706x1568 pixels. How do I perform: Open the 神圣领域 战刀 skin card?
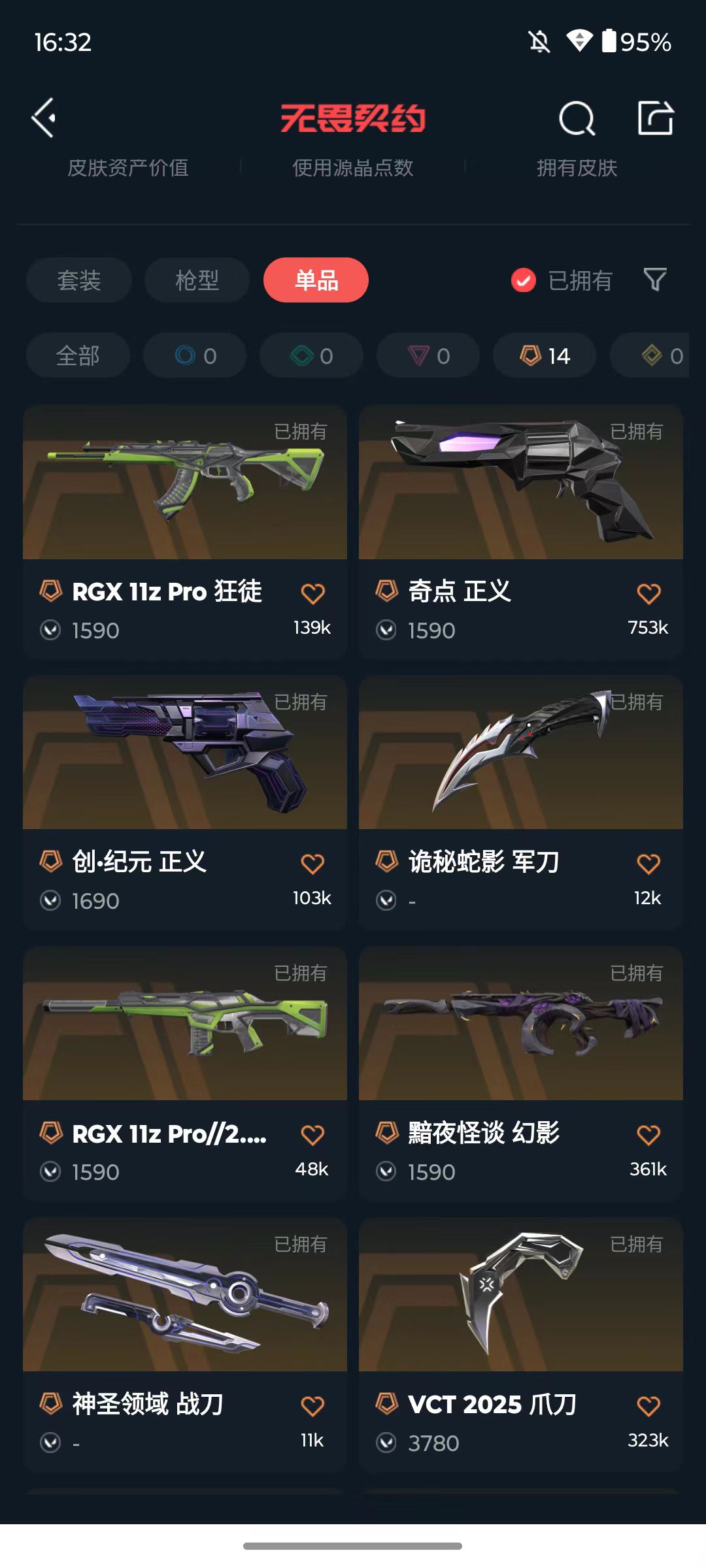185,1344
